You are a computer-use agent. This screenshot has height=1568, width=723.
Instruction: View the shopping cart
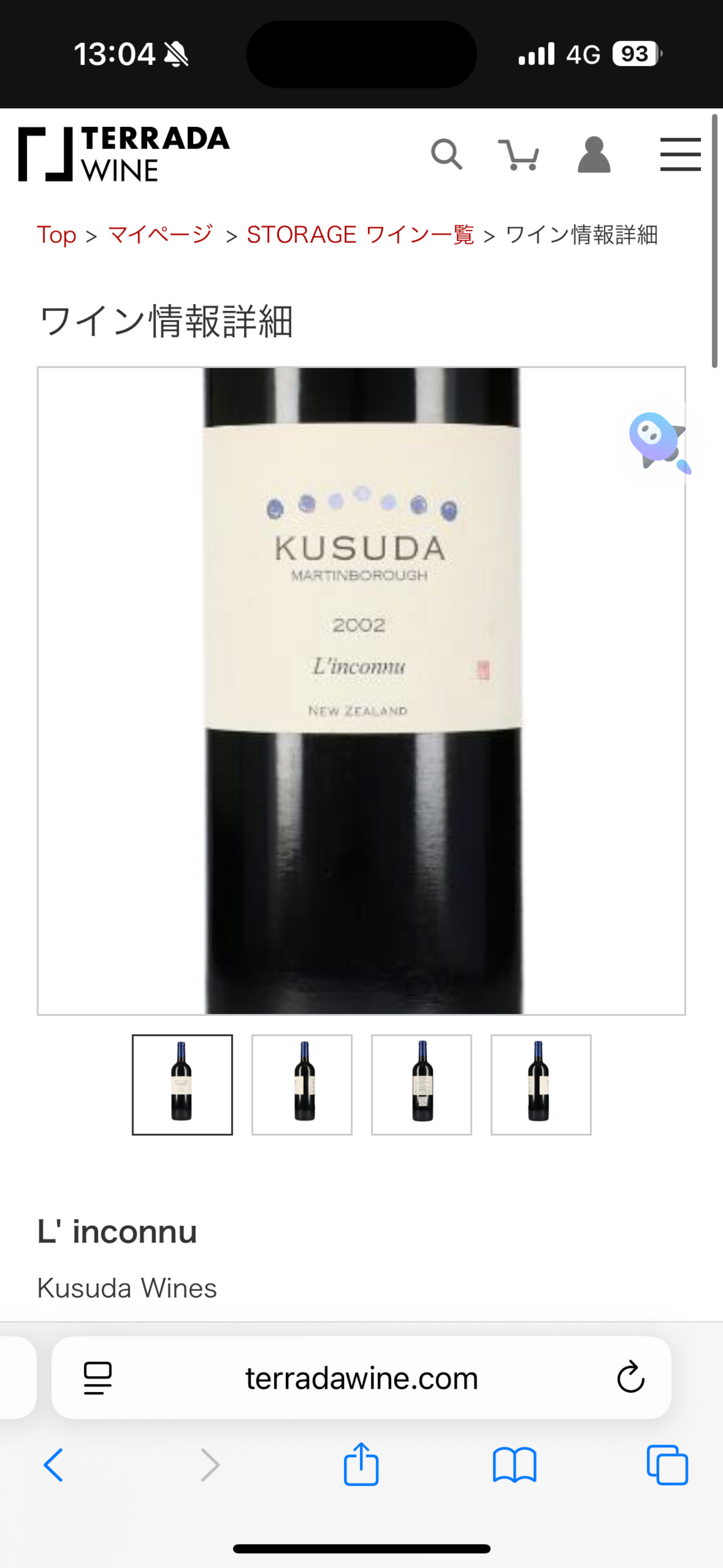(518, 154)
